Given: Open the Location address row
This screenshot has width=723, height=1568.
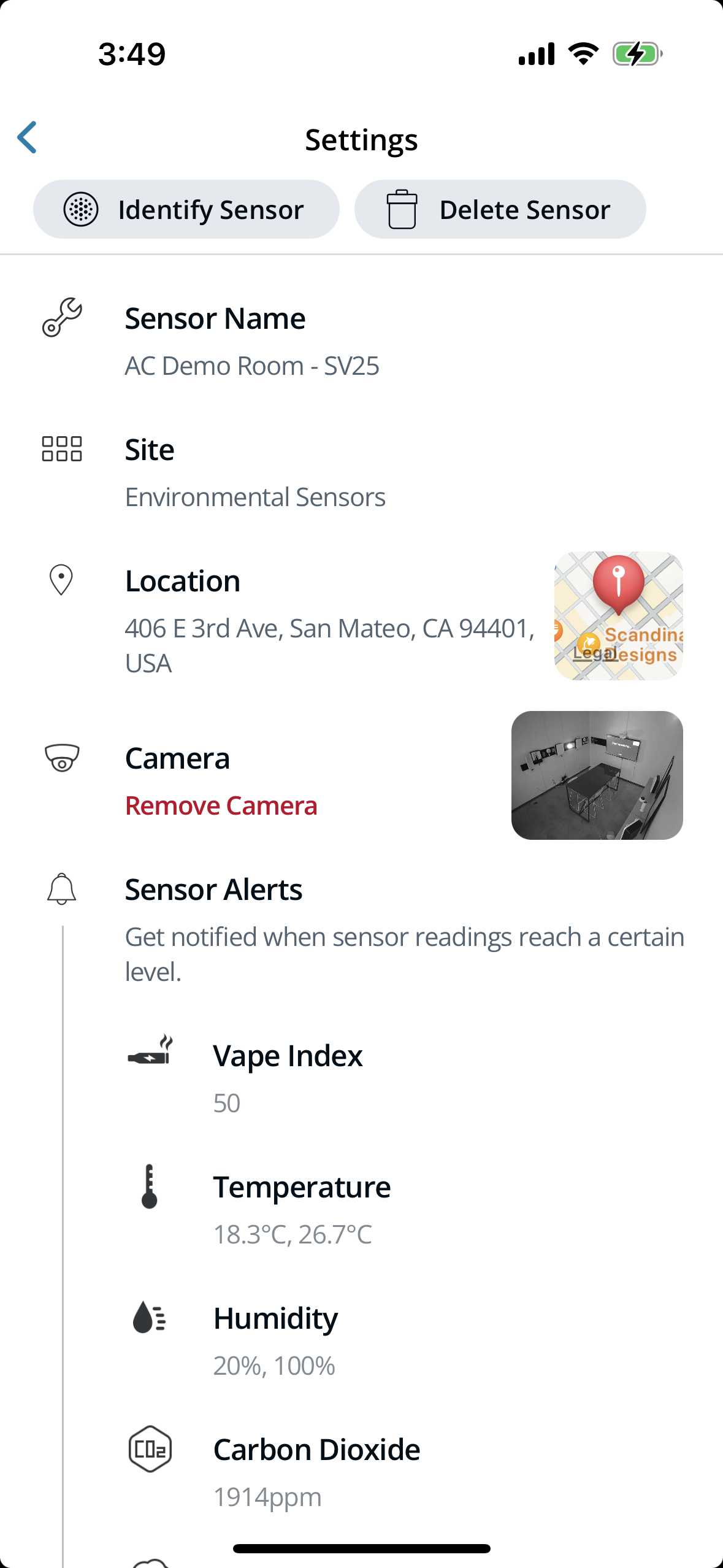Looking at the screenshot, I should (x=329, y=621).
